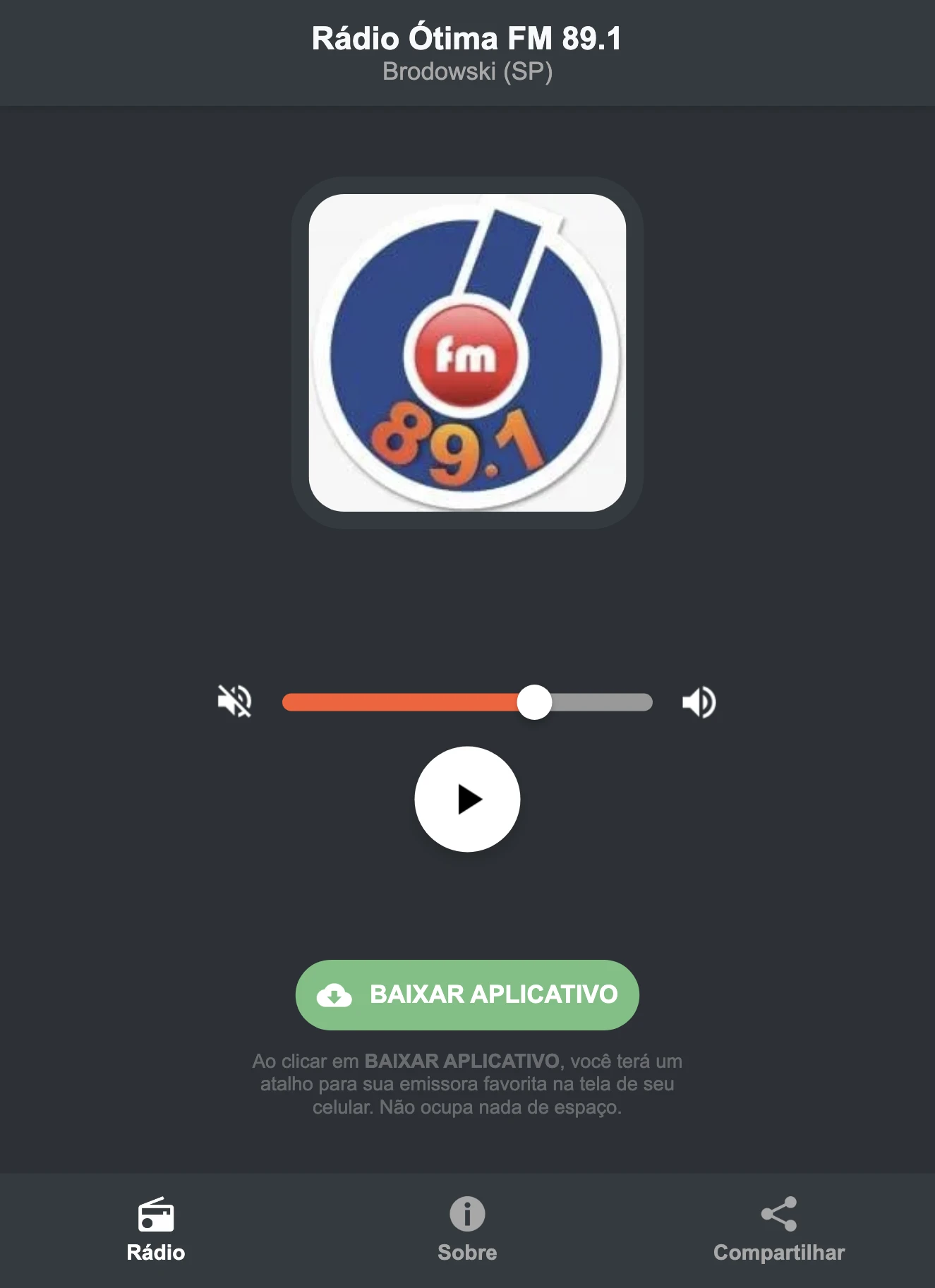935x1288 pixels.
Task: Click the BAIXAR APLICATIVO button
Action: pos(467,995)
